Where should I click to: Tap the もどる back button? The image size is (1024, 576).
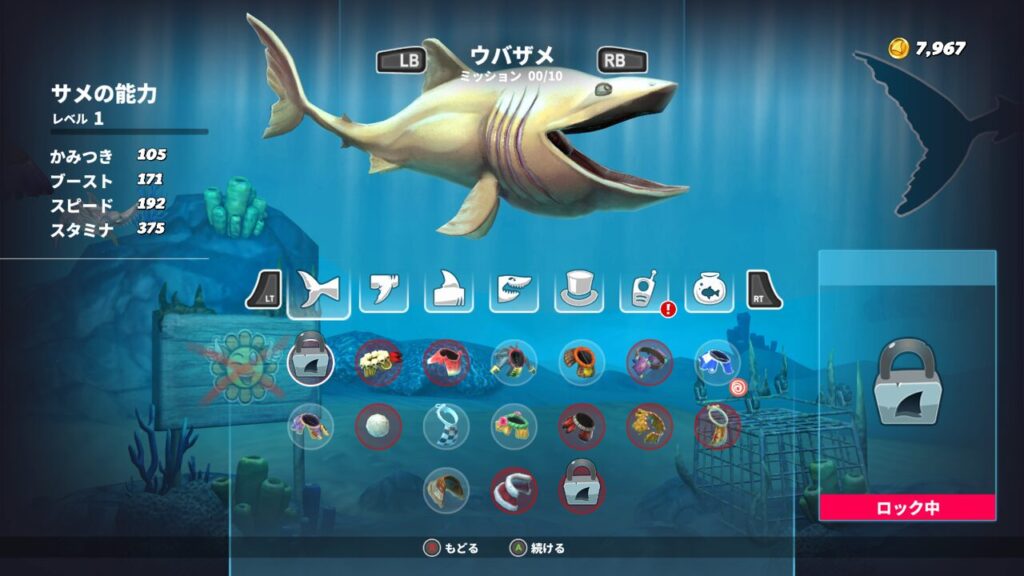pyautogui.click(x=451, y=548)
